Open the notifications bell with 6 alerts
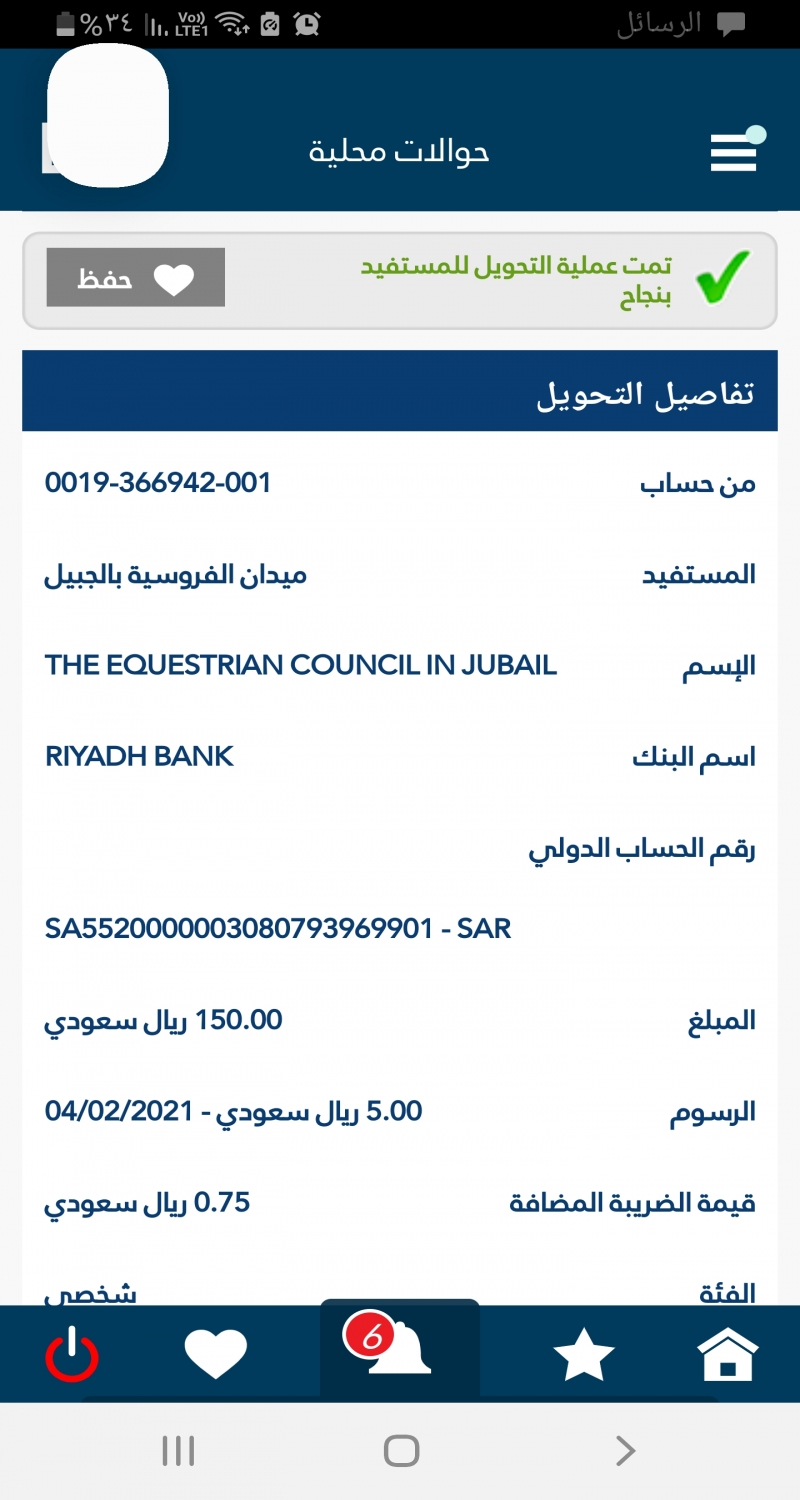 point(400,1348)
